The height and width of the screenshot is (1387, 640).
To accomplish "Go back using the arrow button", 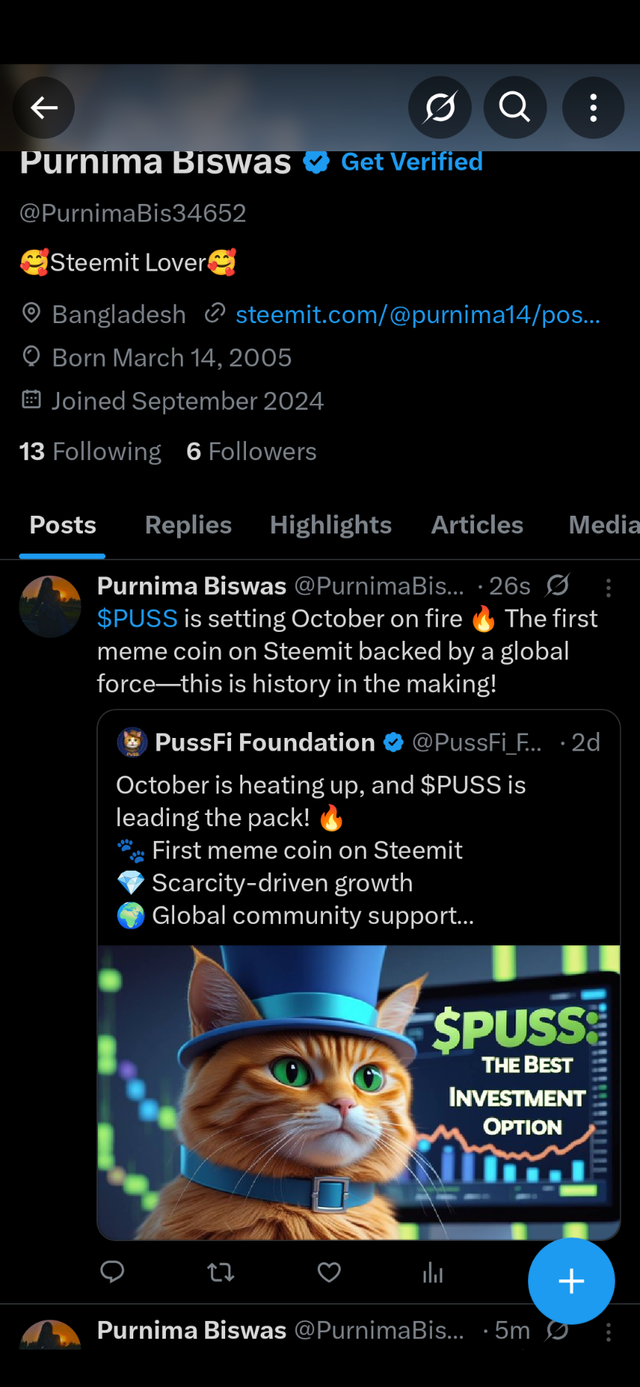I will coord(44,107).
